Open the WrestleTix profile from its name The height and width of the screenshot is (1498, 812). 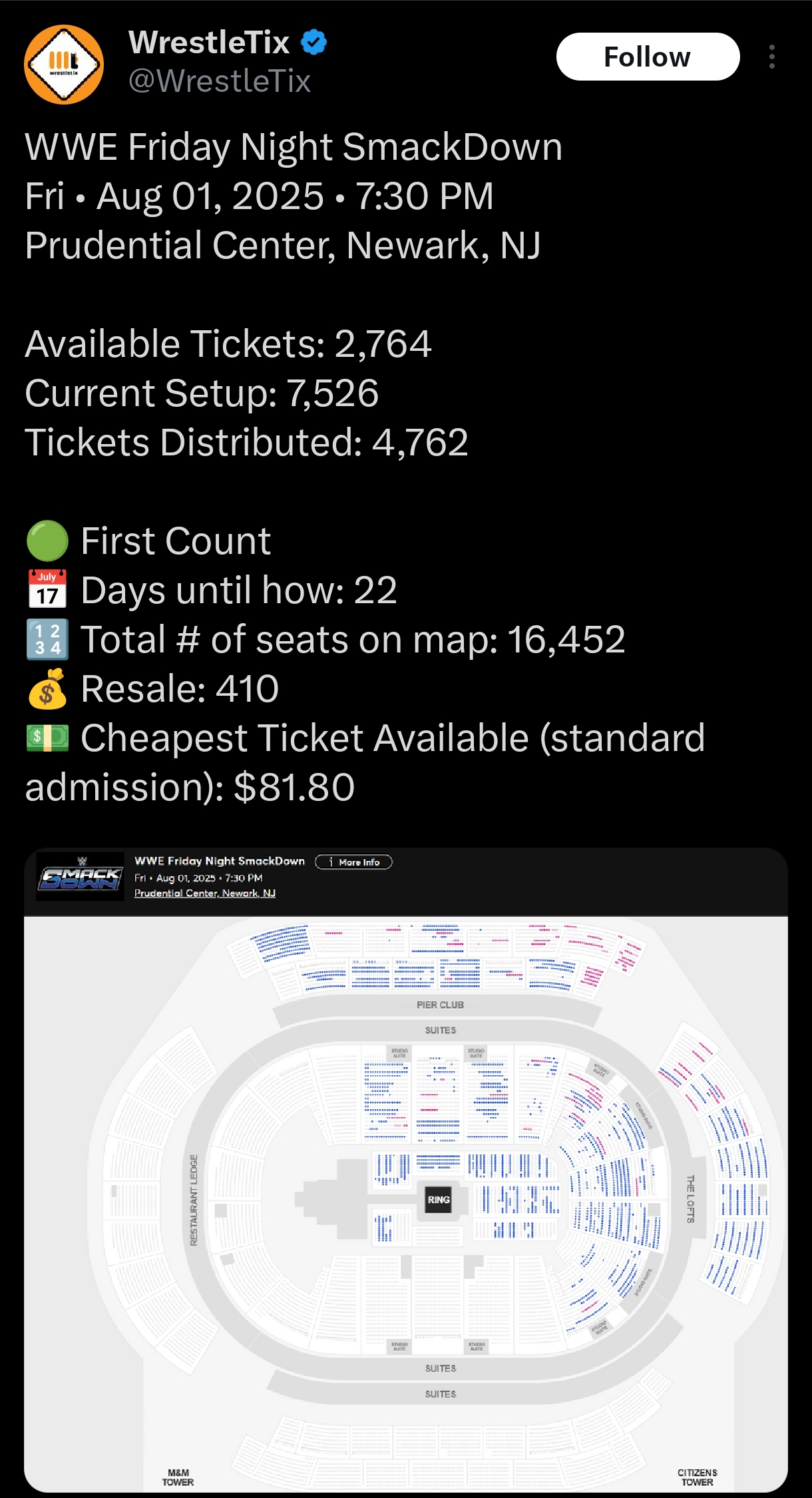[209, 43]
